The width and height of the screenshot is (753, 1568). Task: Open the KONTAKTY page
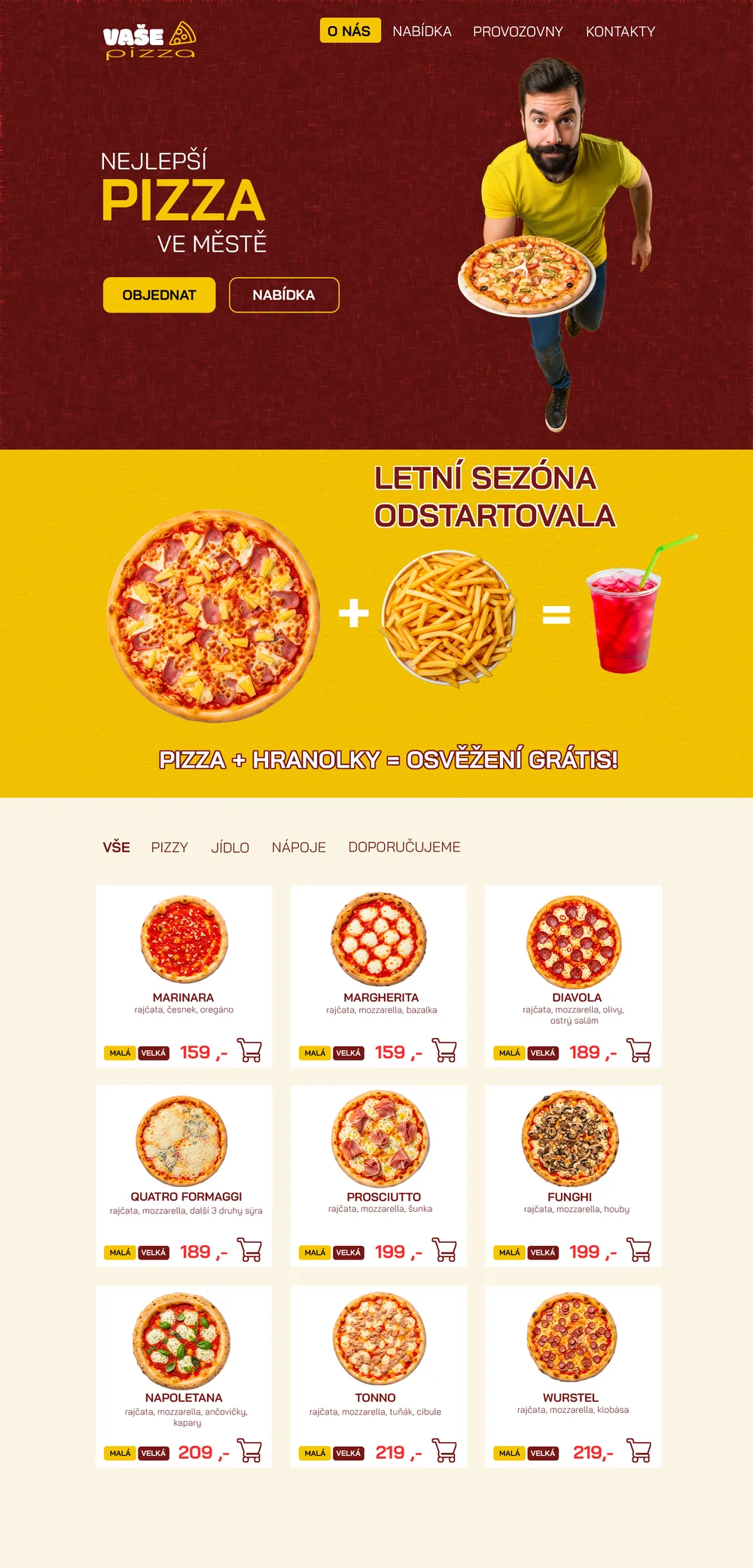click(x=620, y=32)
